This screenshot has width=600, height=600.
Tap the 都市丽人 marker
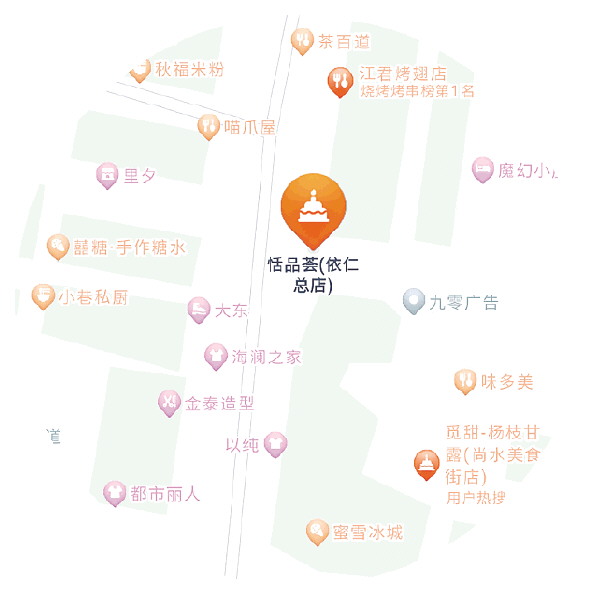coord(114,493)
